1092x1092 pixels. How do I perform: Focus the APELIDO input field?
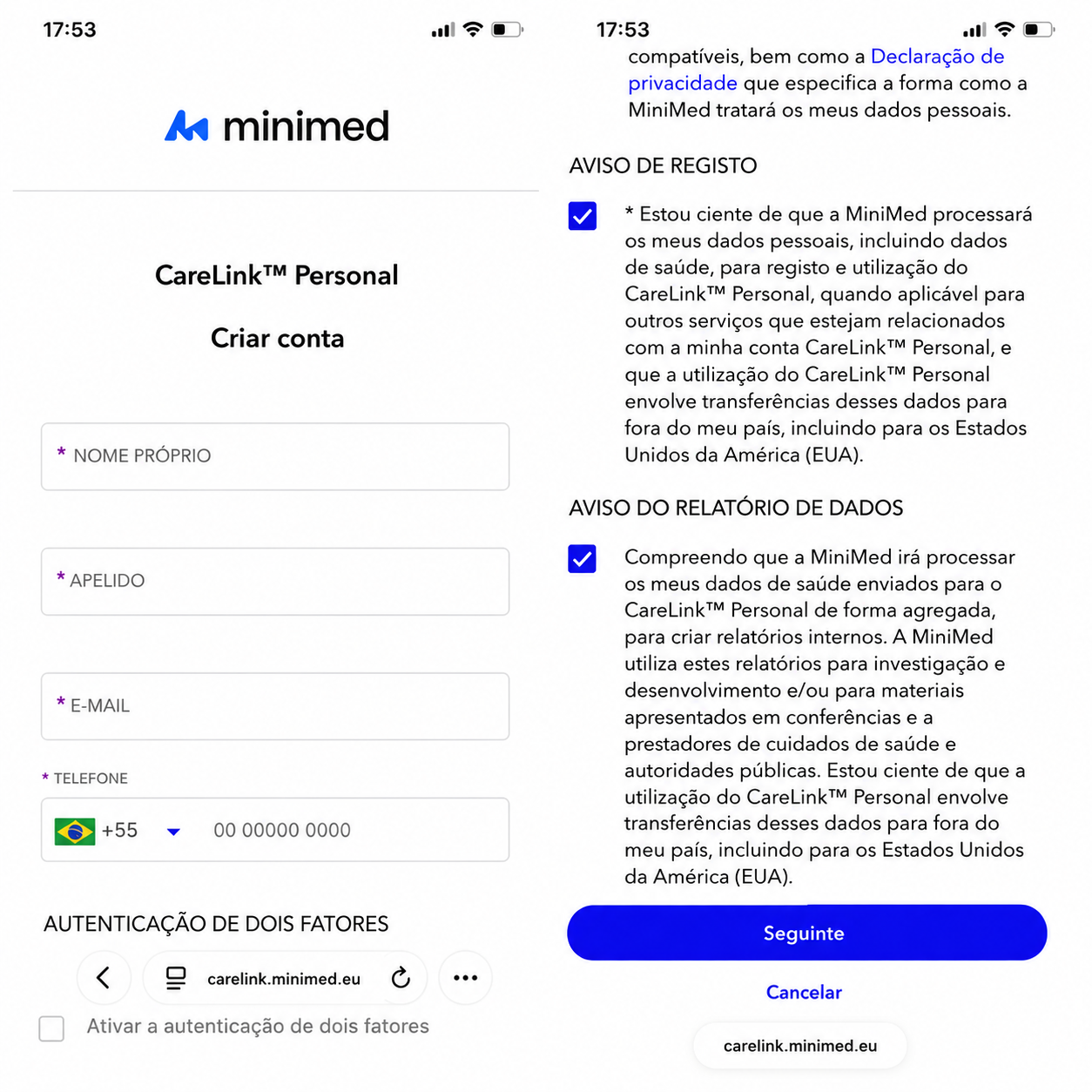point(275,581)
